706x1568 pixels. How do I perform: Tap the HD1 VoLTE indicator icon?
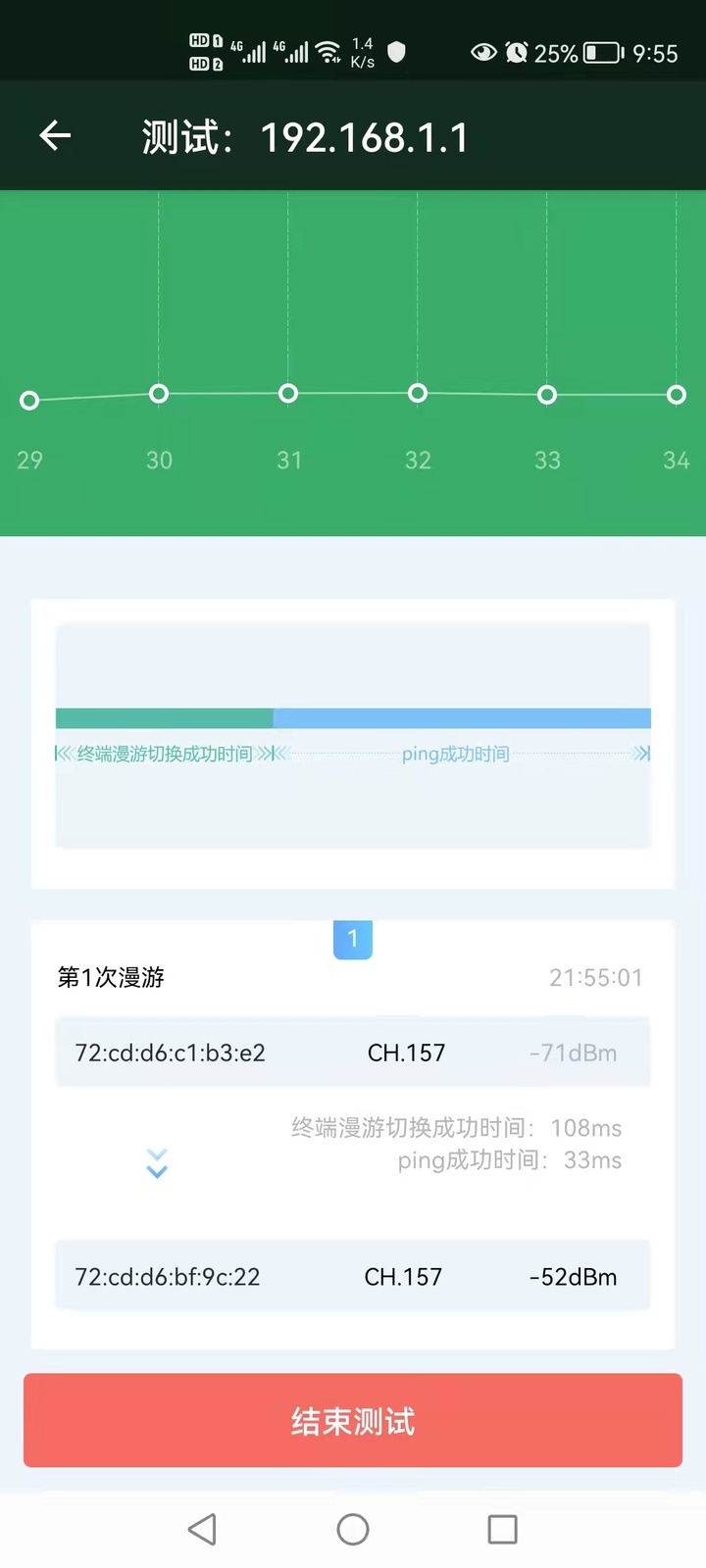pyautogui.click(x=206, y=37)
